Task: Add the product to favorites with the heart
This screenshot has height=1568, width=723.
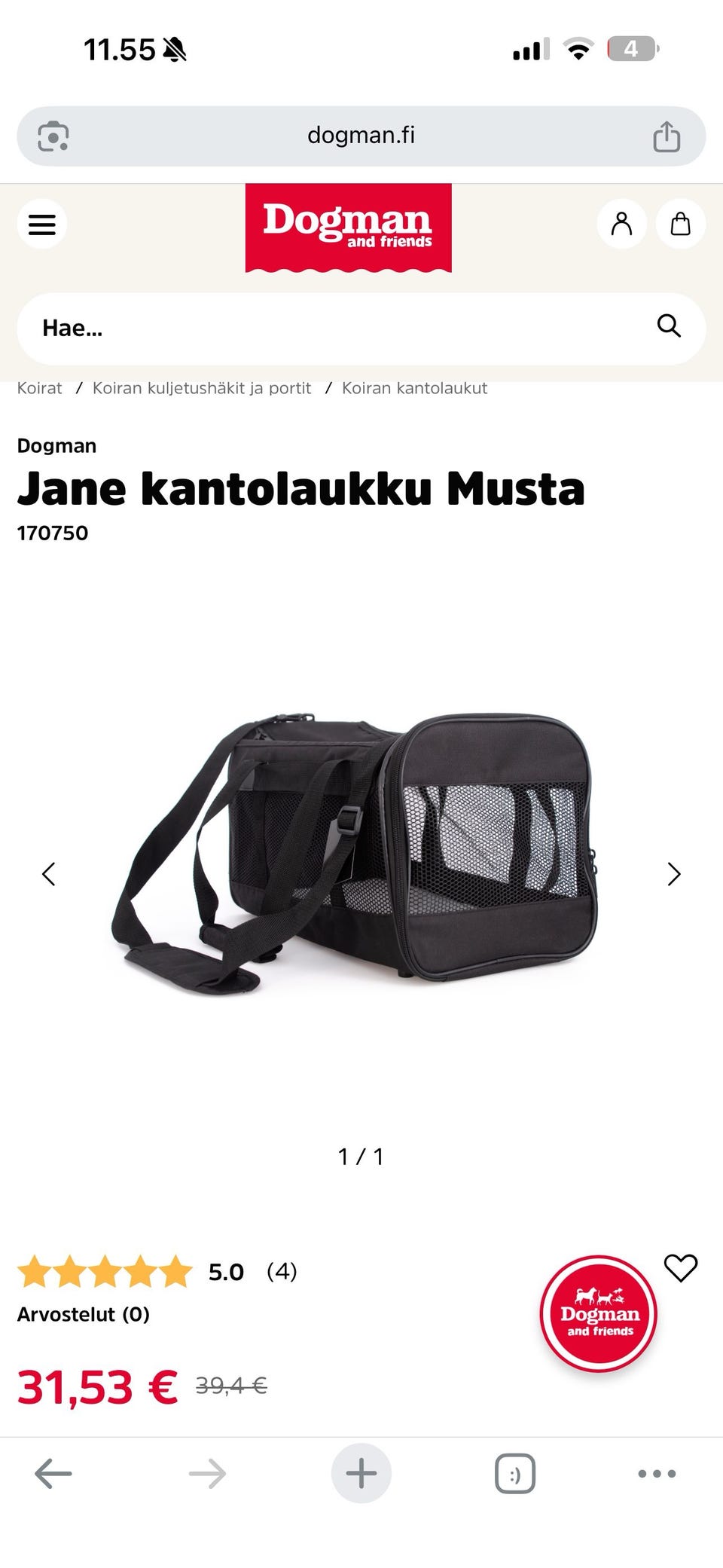Action: click(681, 1268)
